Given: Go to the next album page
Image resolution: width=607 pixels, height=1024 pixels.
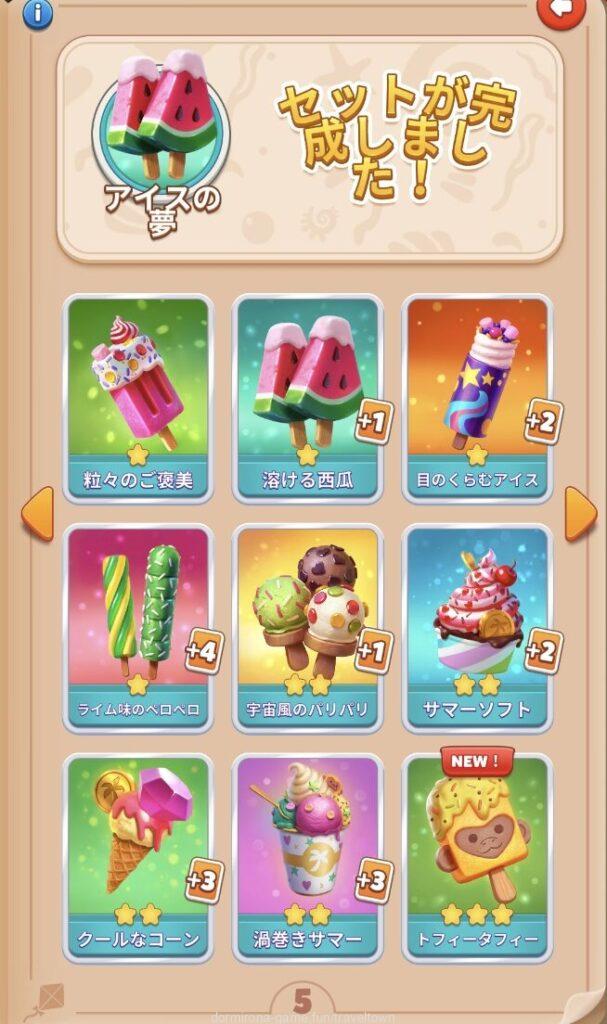Looking at the screenshot, I should [x=580, y=514].
